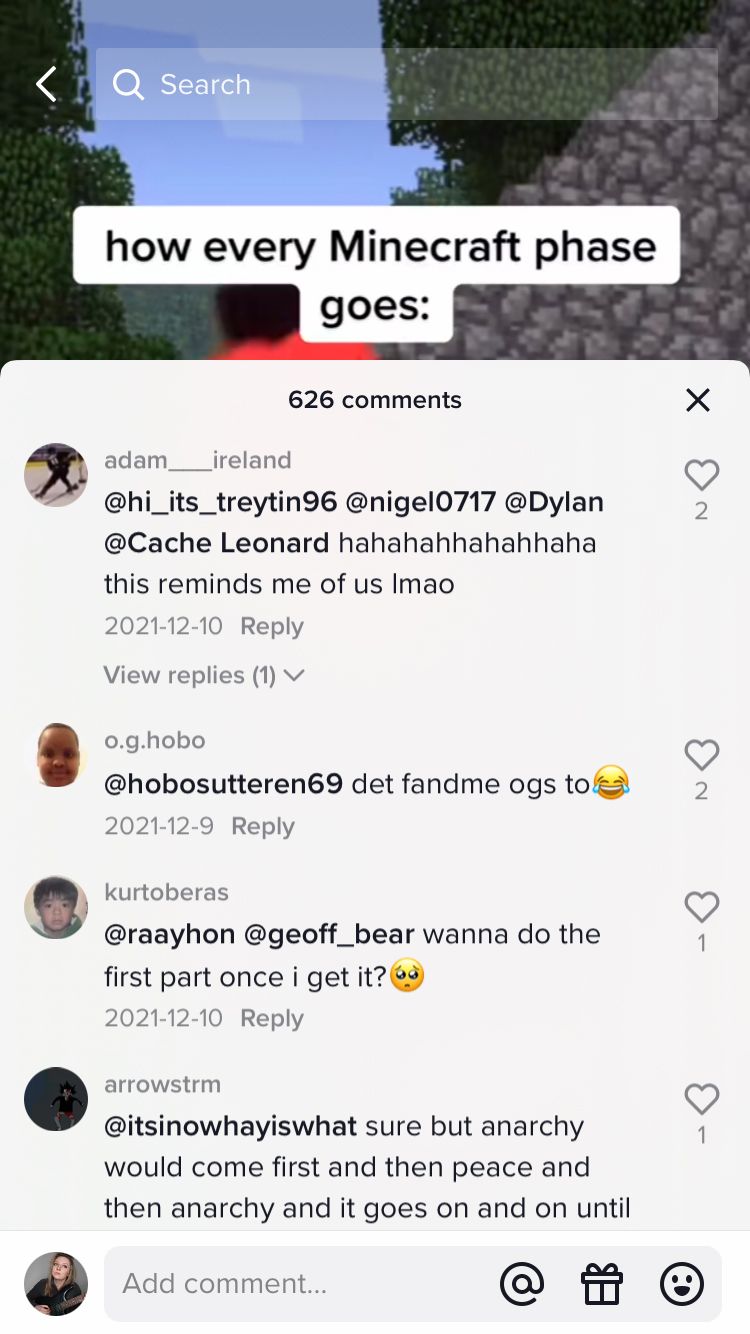Like arrowstrm's comment
750x1334 pixels.
[x=701, y=1099]
